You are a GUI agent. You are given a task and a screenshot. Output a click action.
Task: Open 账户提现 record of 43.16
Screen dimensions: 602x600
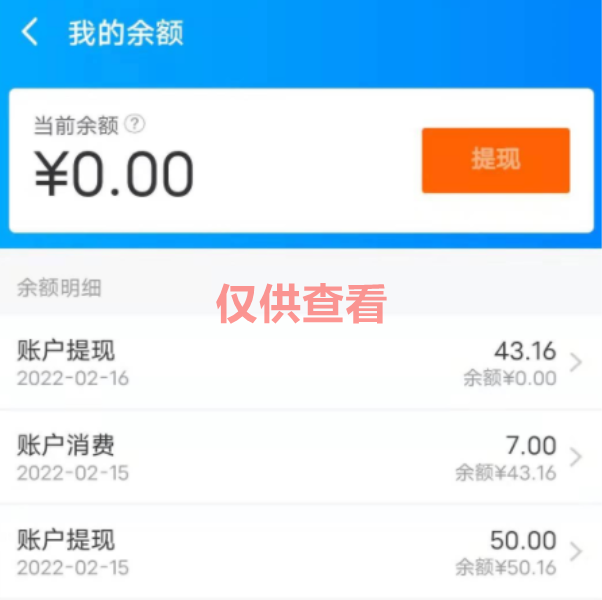300,363
